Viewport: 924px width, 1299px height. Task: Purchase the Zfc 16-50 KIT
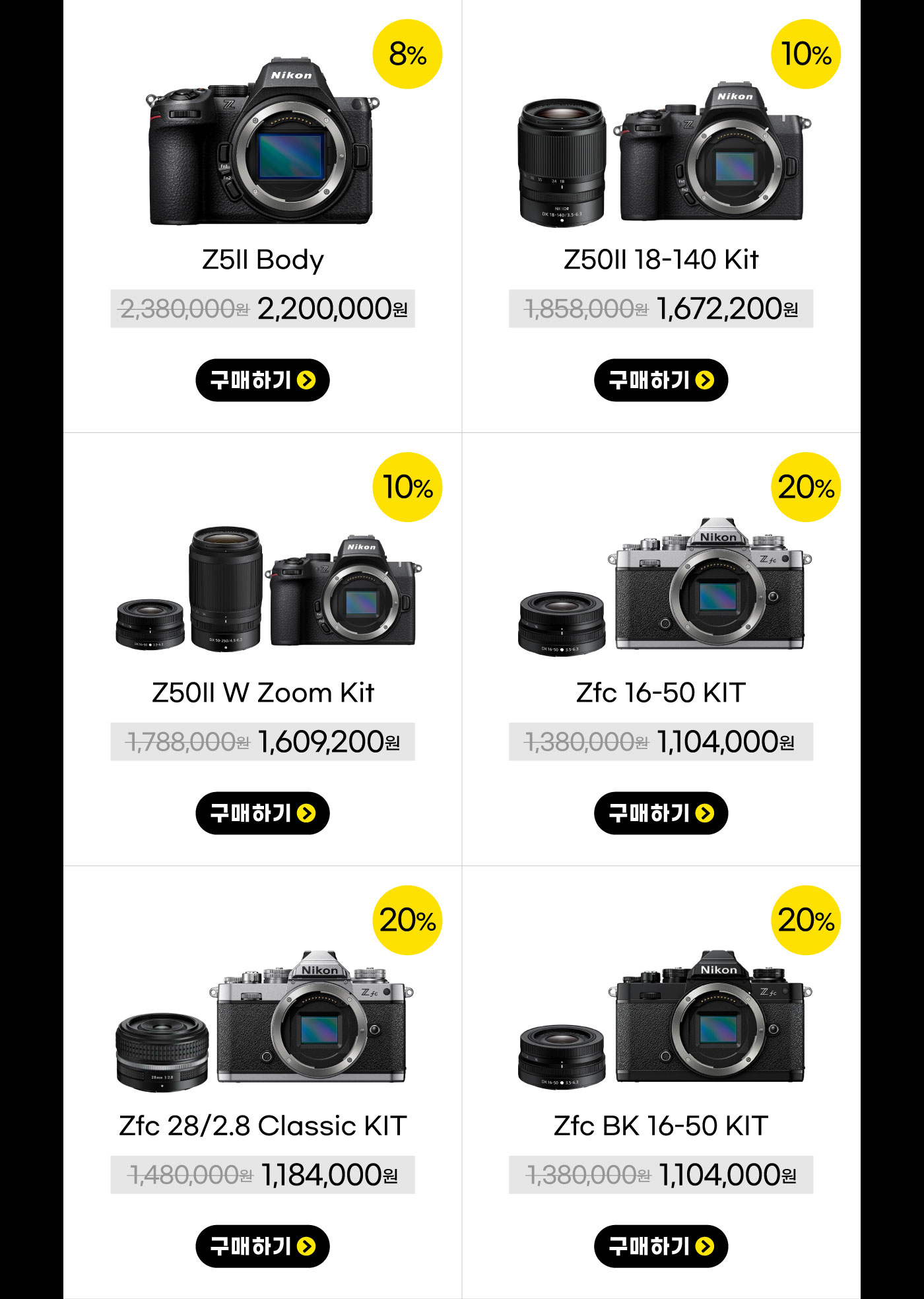(661, 813)
